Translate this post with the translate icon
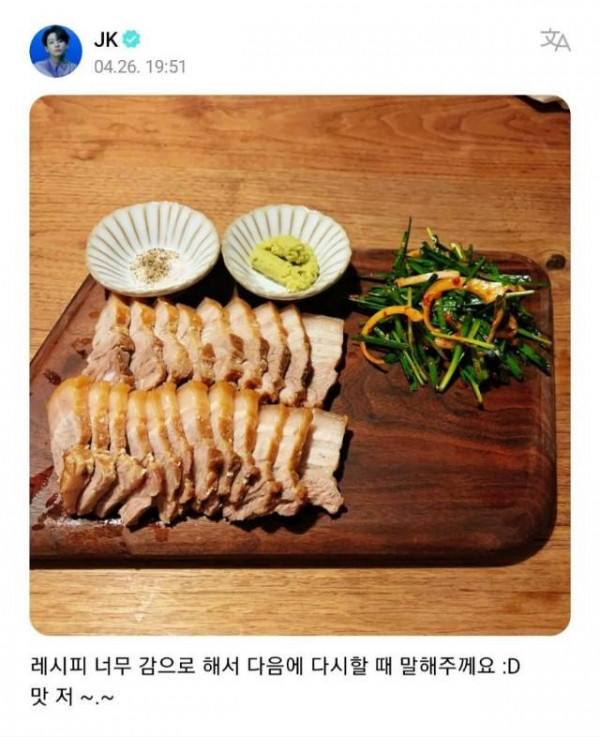 [555, 41]
